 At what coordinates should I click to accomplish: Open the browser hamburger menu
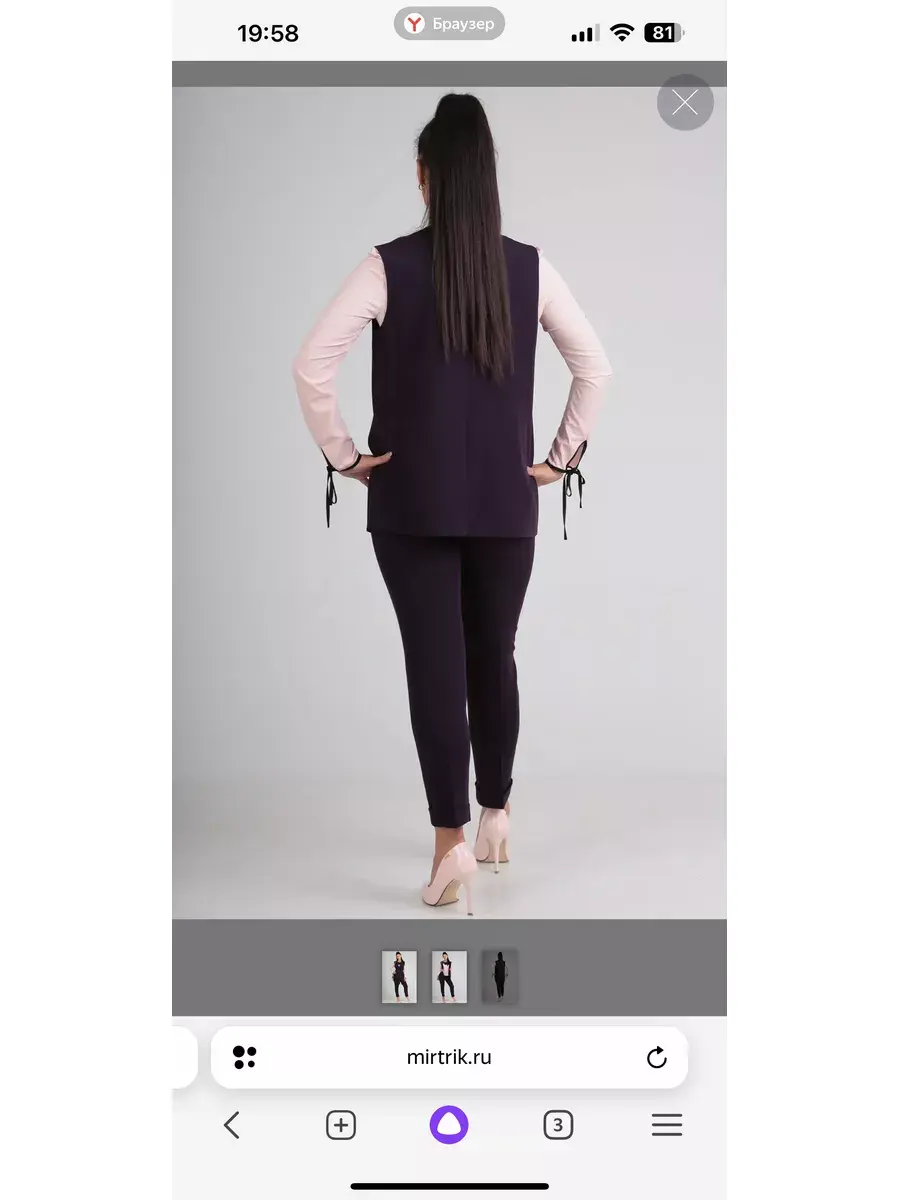[667, 1125]
